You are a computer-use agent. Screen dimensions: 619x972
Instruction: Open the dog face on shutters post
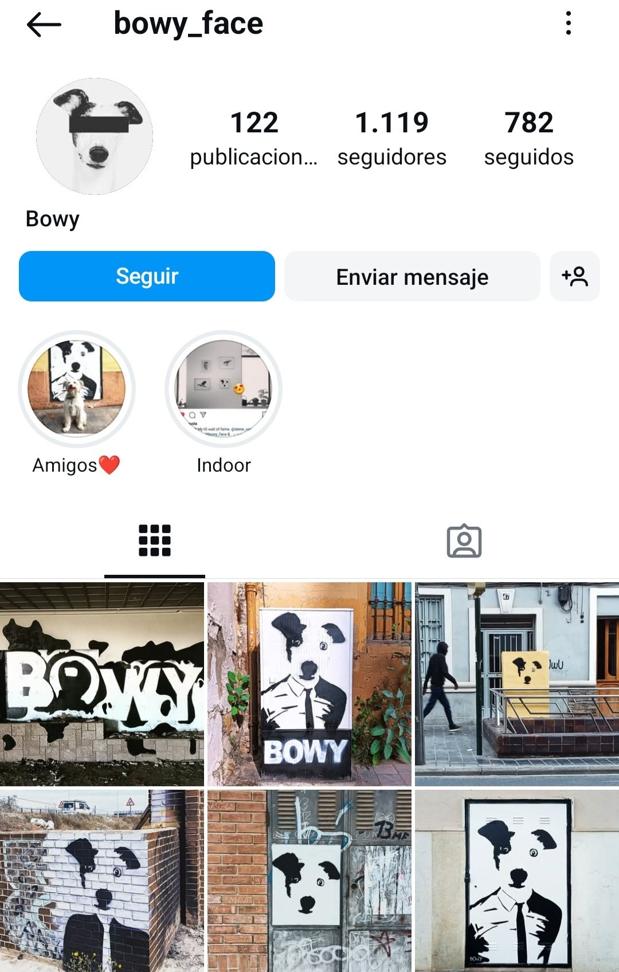click(309, 880)
